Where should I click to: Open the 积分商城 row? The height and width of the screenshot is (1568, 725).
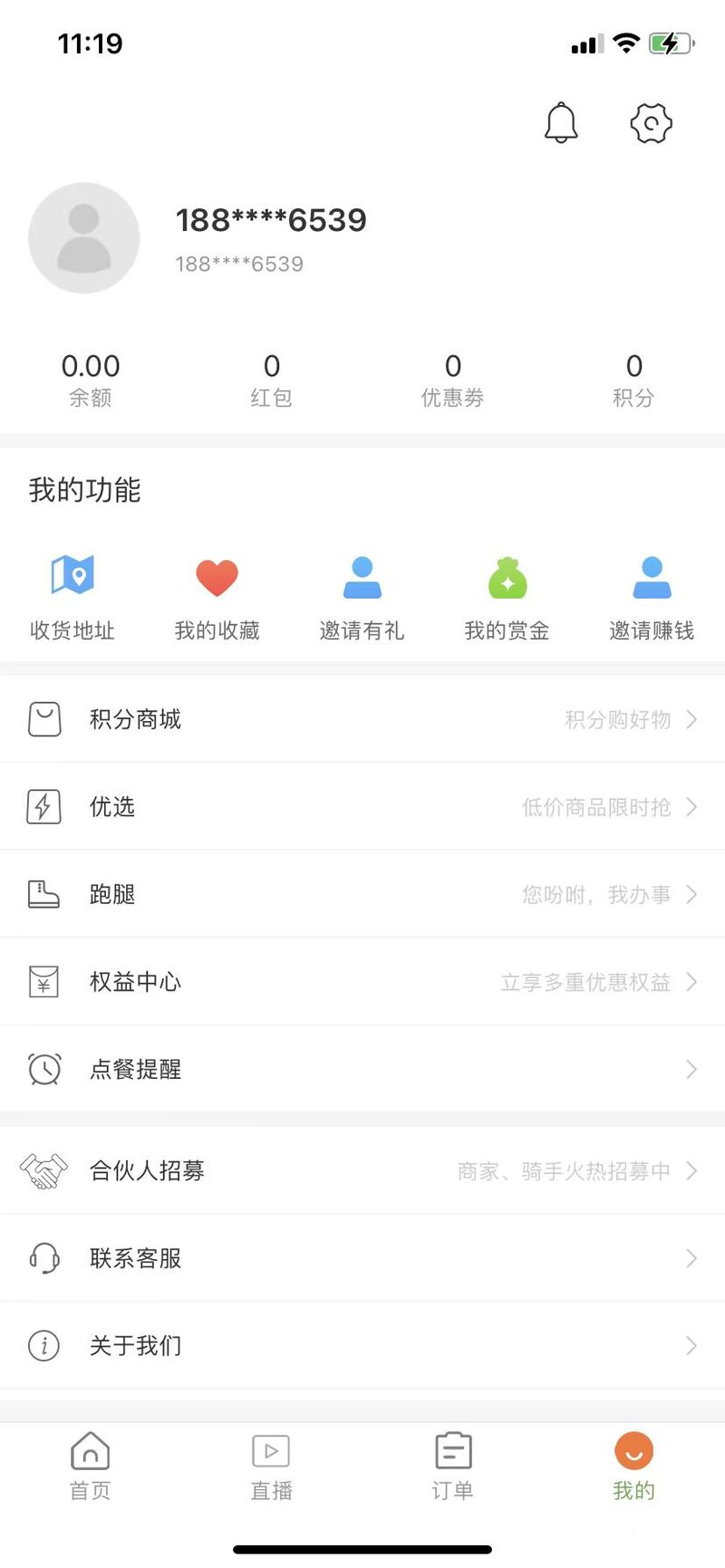362,719
